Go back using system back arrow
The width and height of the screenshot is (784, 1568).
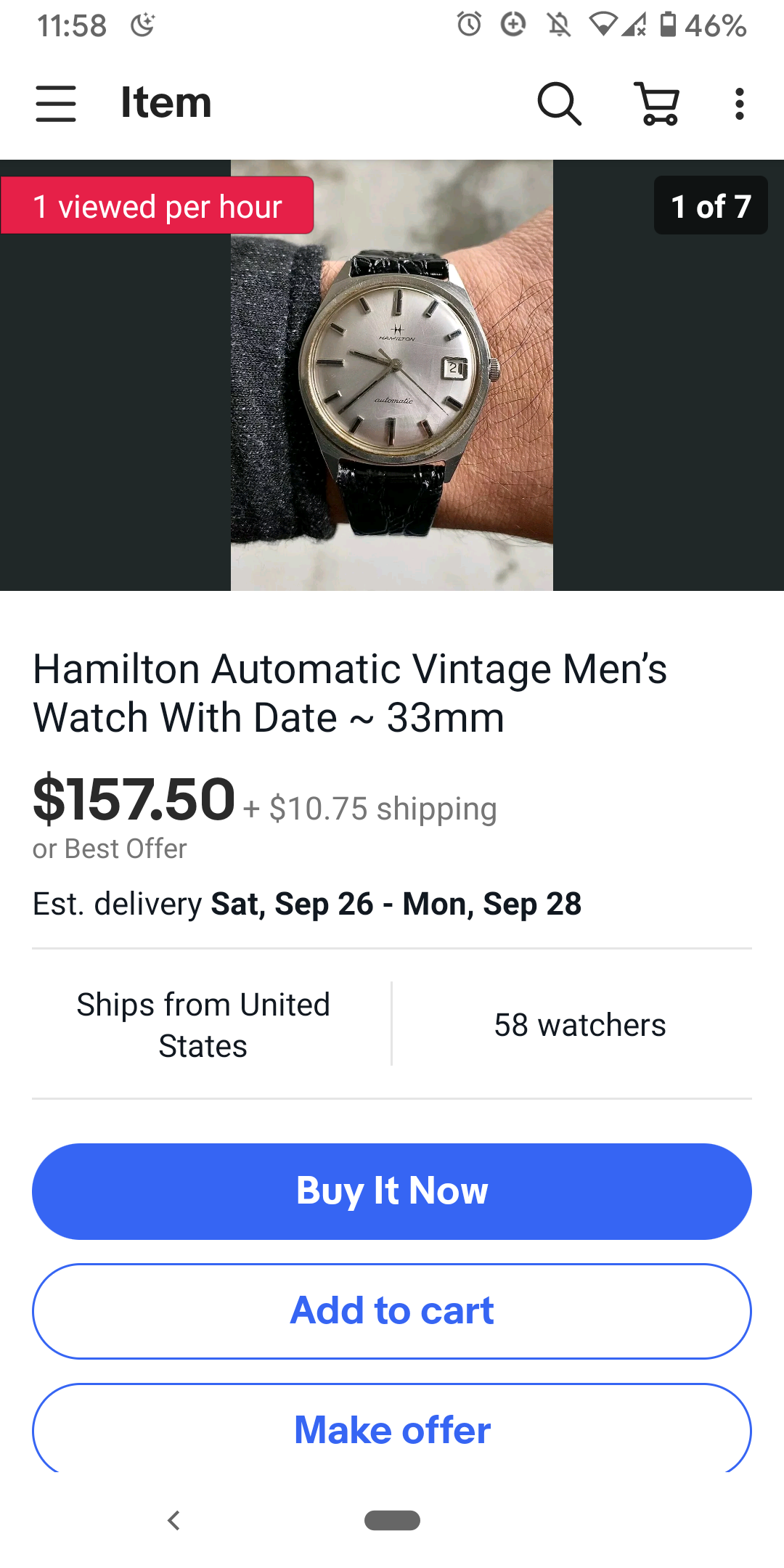[173, 1520]
